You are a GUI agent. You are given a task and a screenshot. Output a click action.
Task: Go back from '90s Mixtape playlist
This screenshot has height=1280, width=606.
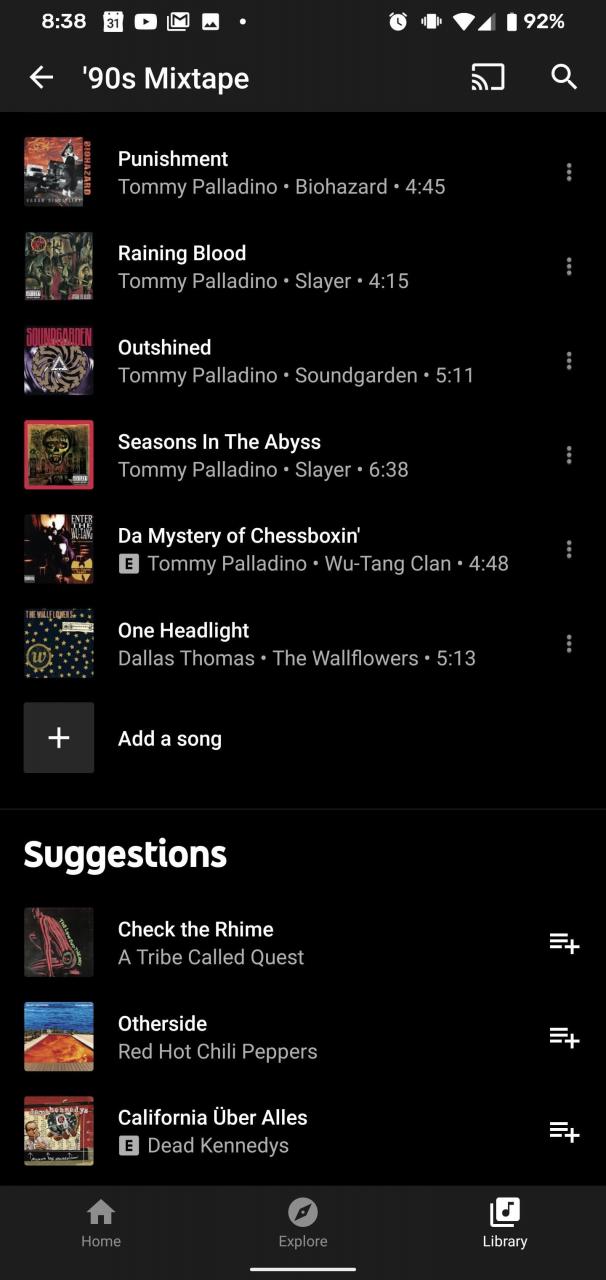click(x=41, y=78)
